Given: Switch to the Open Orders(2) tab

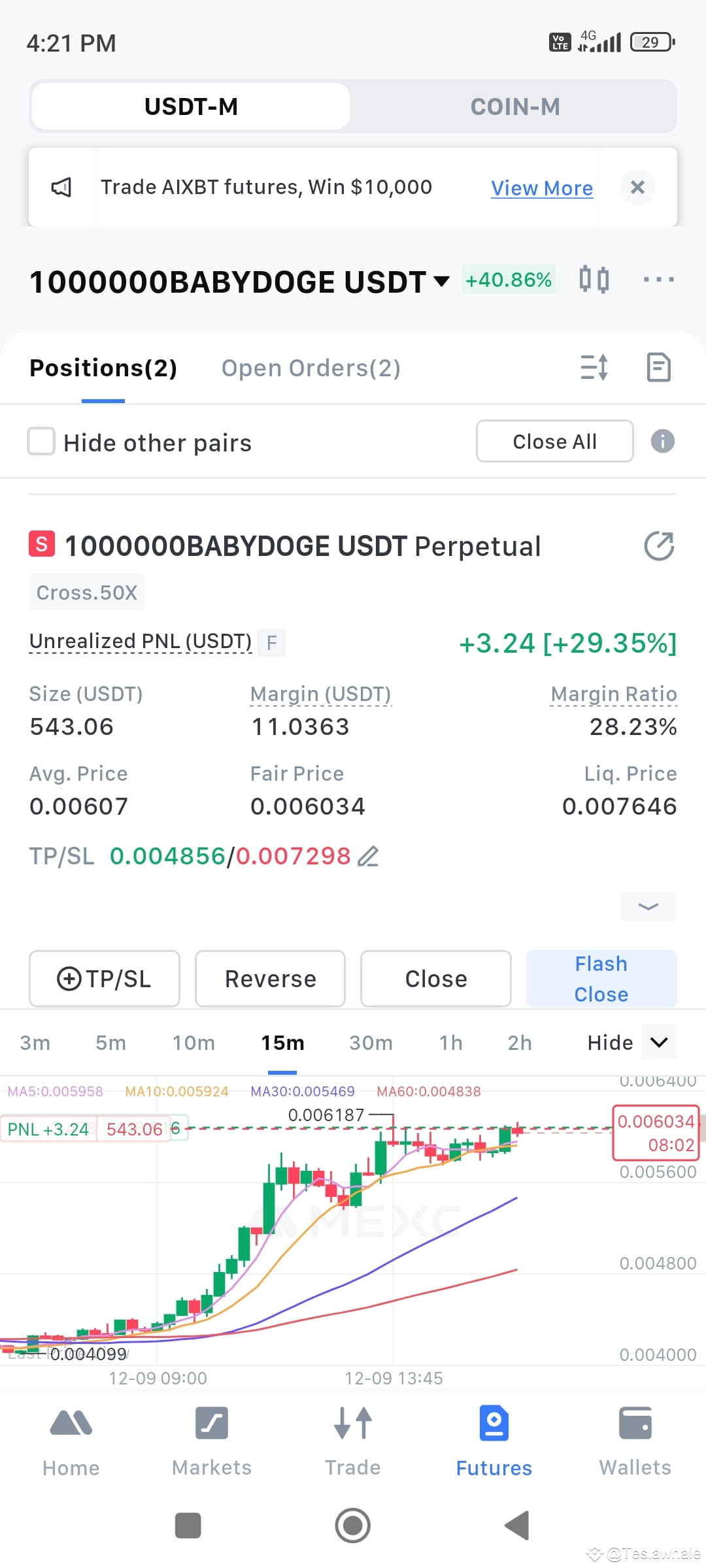Looking at the screenshot, I should [x=311, y=368].
